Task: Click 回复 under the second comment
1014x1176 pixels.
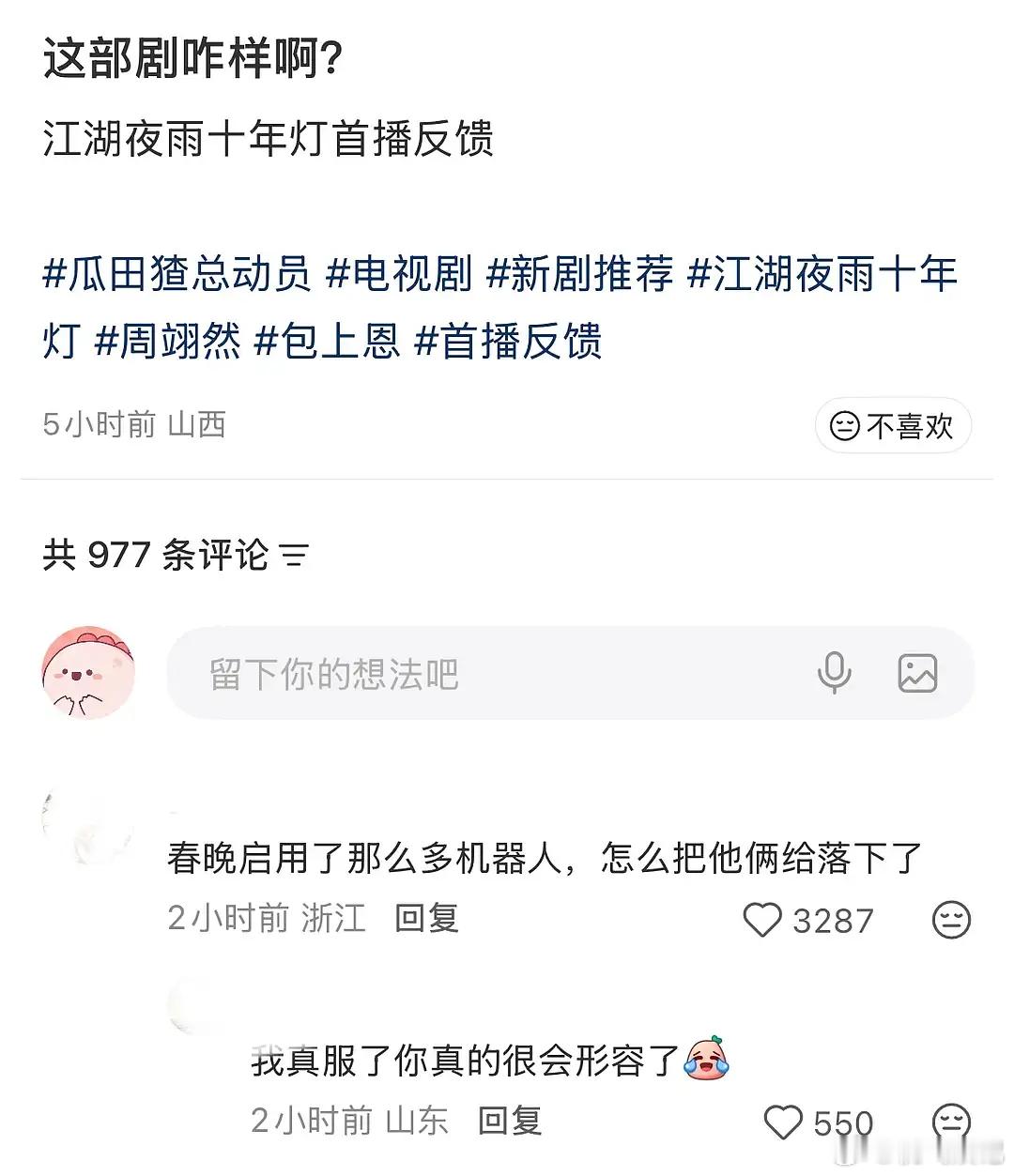Action: [508, 1121]
